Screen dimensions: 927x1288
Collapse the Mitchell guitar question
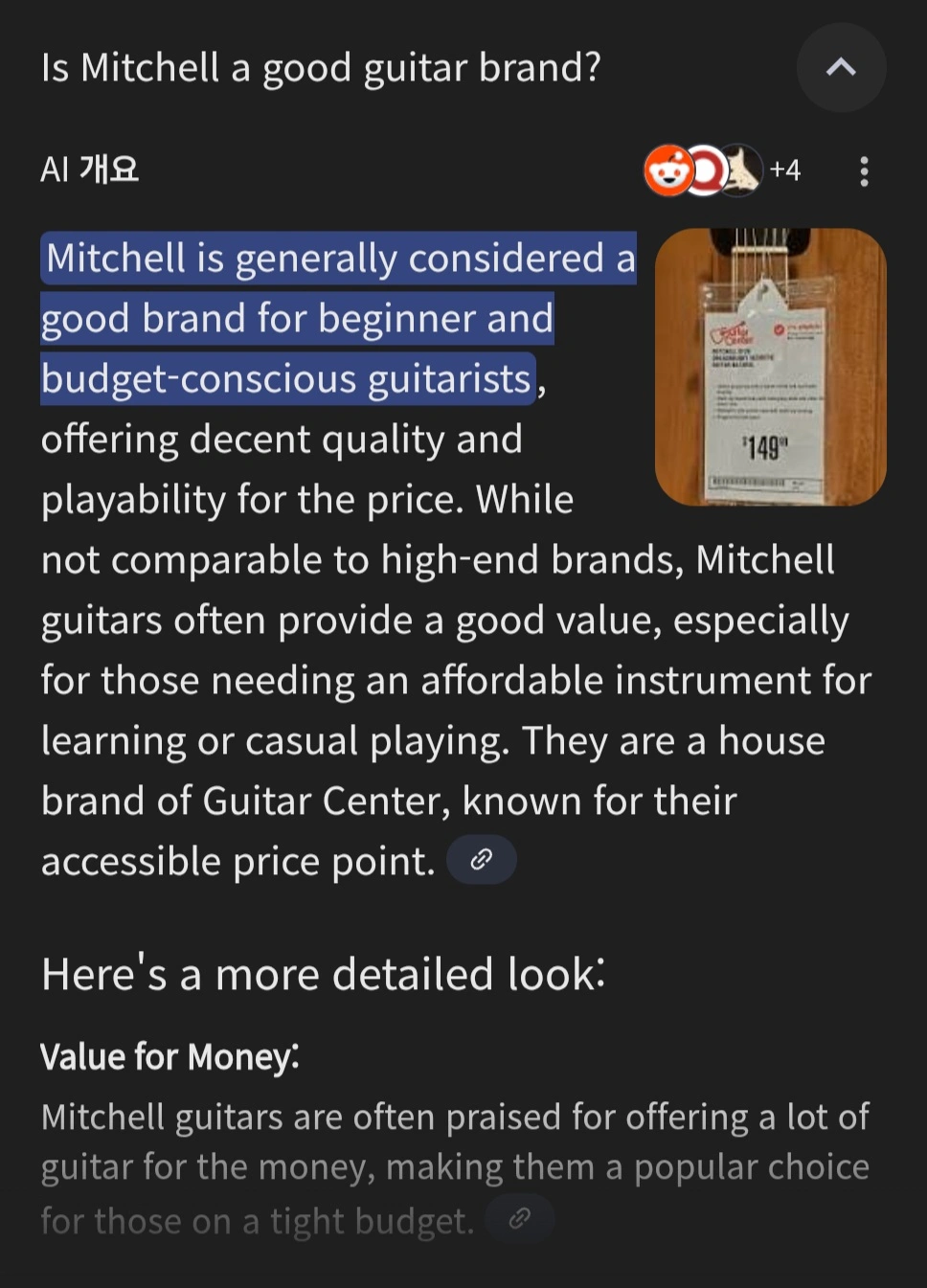click(841, 67)
